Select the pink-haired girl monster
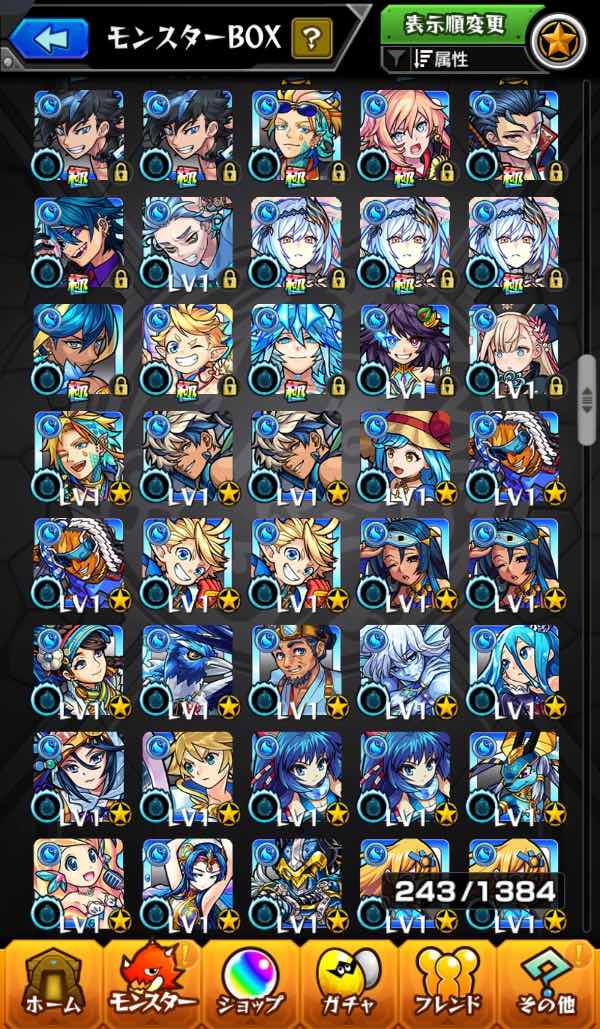This screenshot has width=600, height=1029. click(x=404, y=135)
